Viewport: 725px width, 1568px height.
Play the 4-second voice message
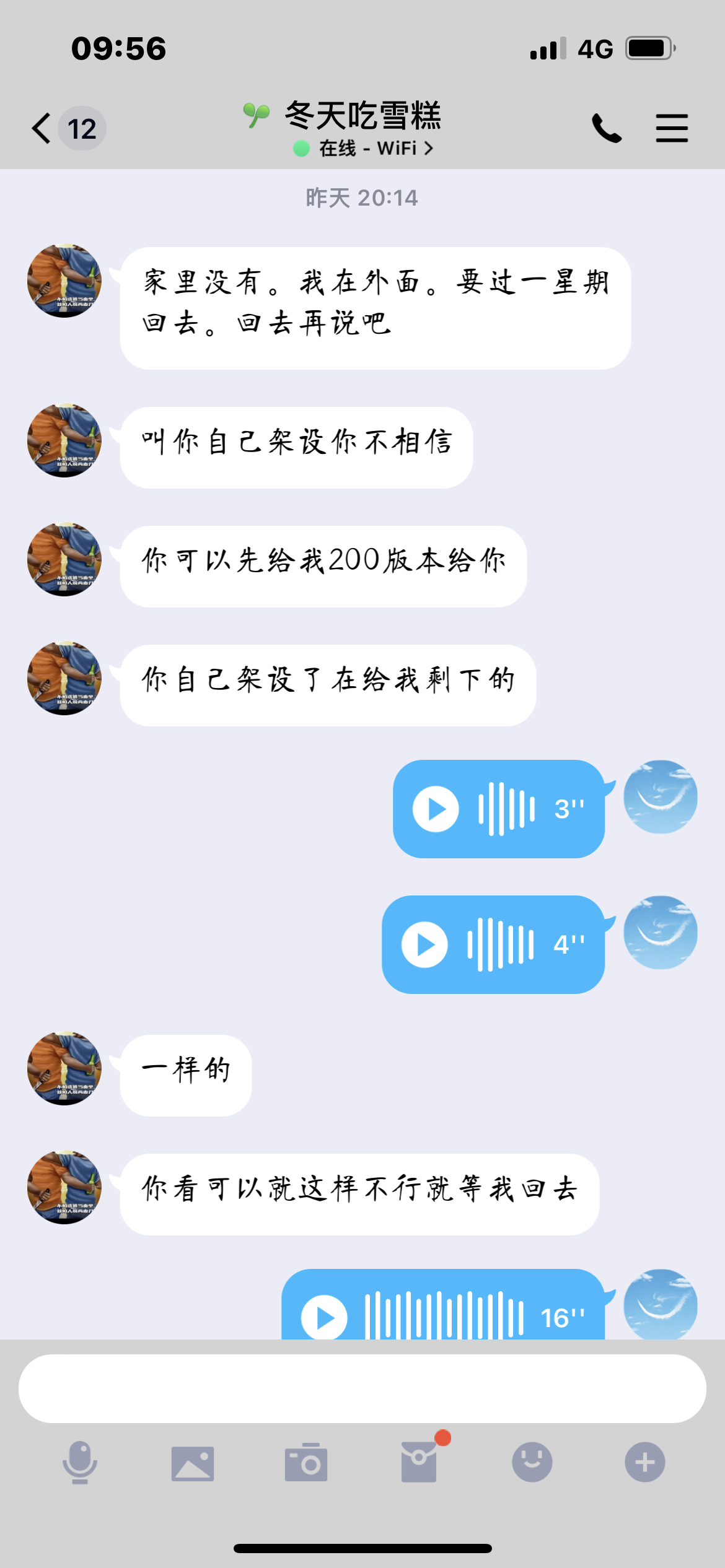point(425,944)
